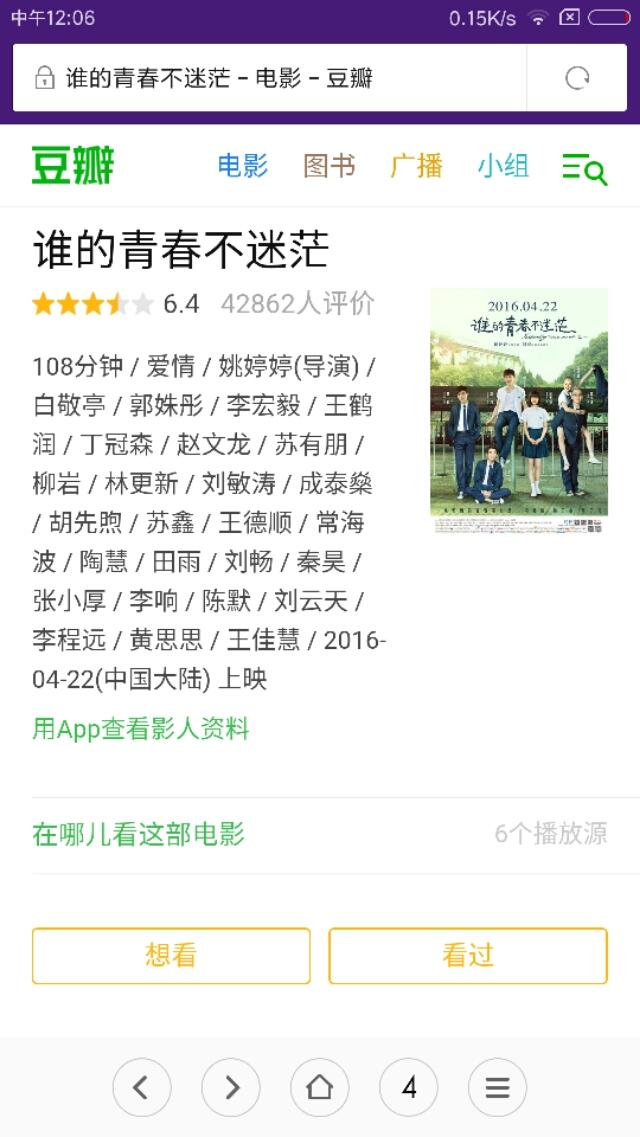Go back to previous page
This screenshot has height=1137, width=640.
tap(141, 1087)
